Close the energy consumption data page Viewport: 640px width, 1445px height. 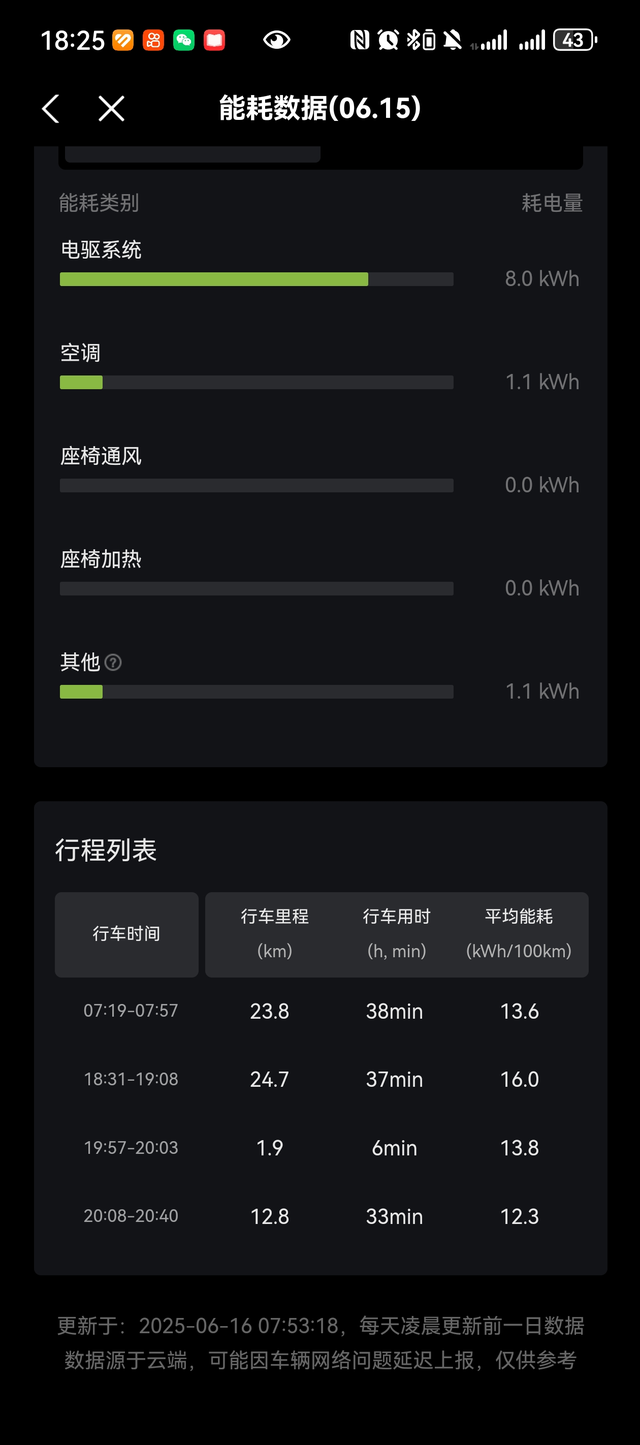pos(111,109)
